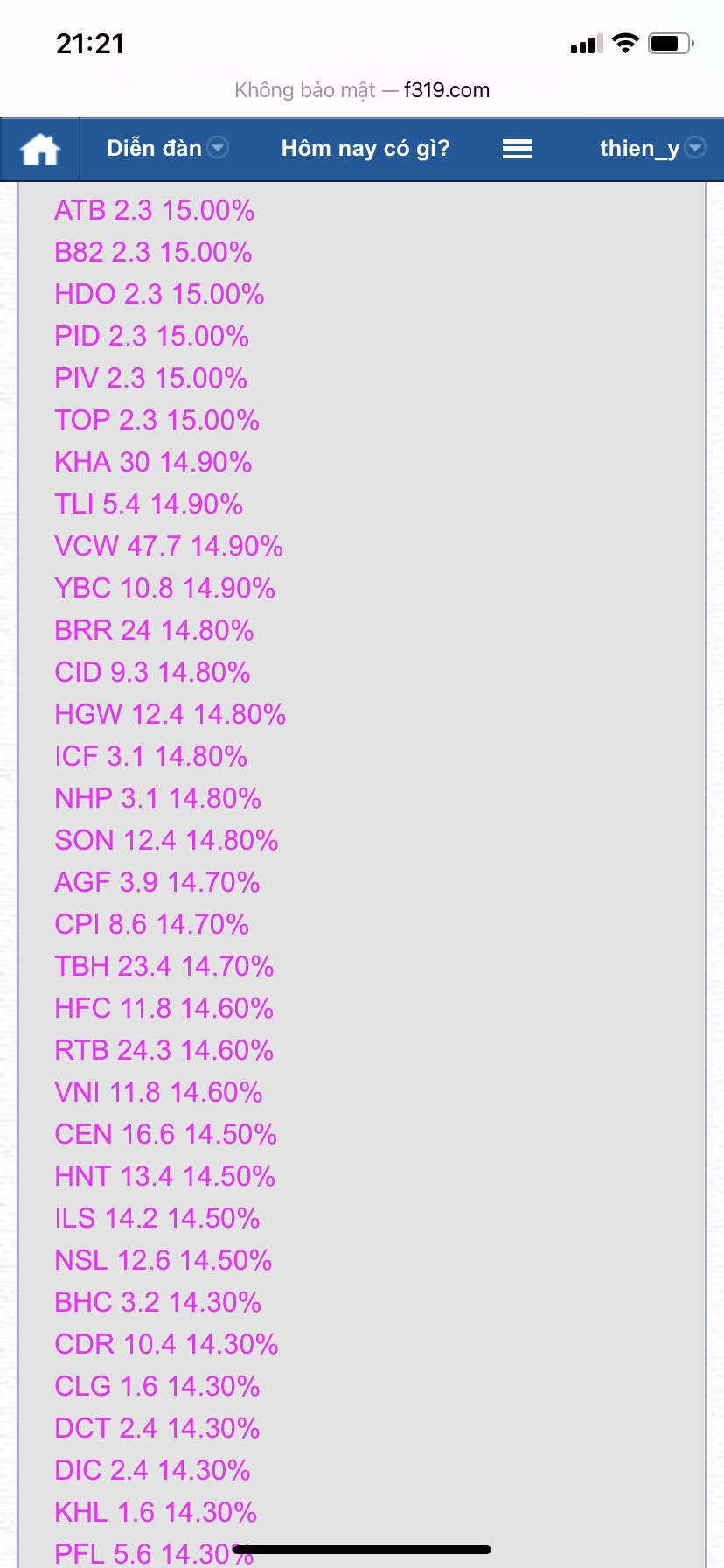
Task: Open the thien_y account menu
Action: (638, 148)
